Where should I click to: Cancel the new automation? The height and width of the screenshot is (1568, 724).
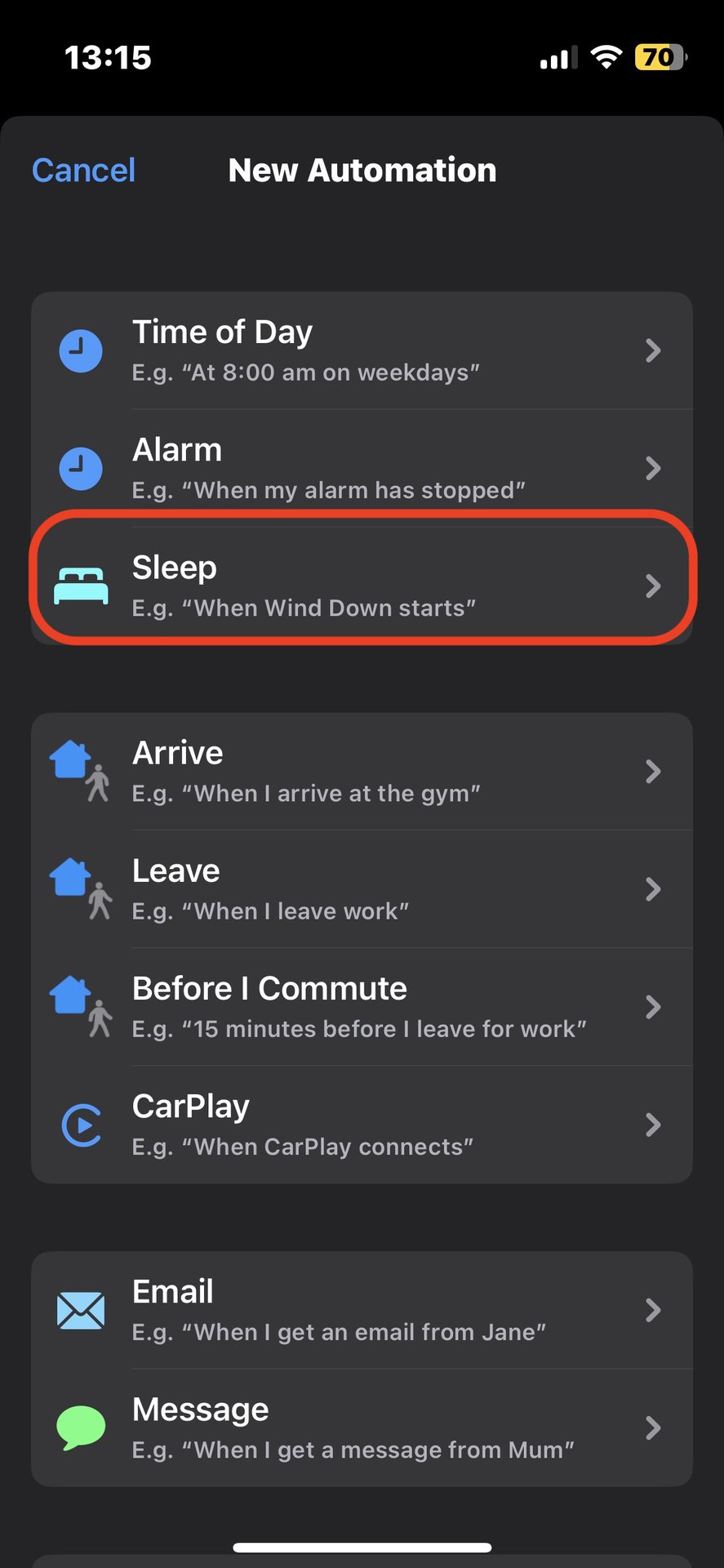[x=83, y=171]
